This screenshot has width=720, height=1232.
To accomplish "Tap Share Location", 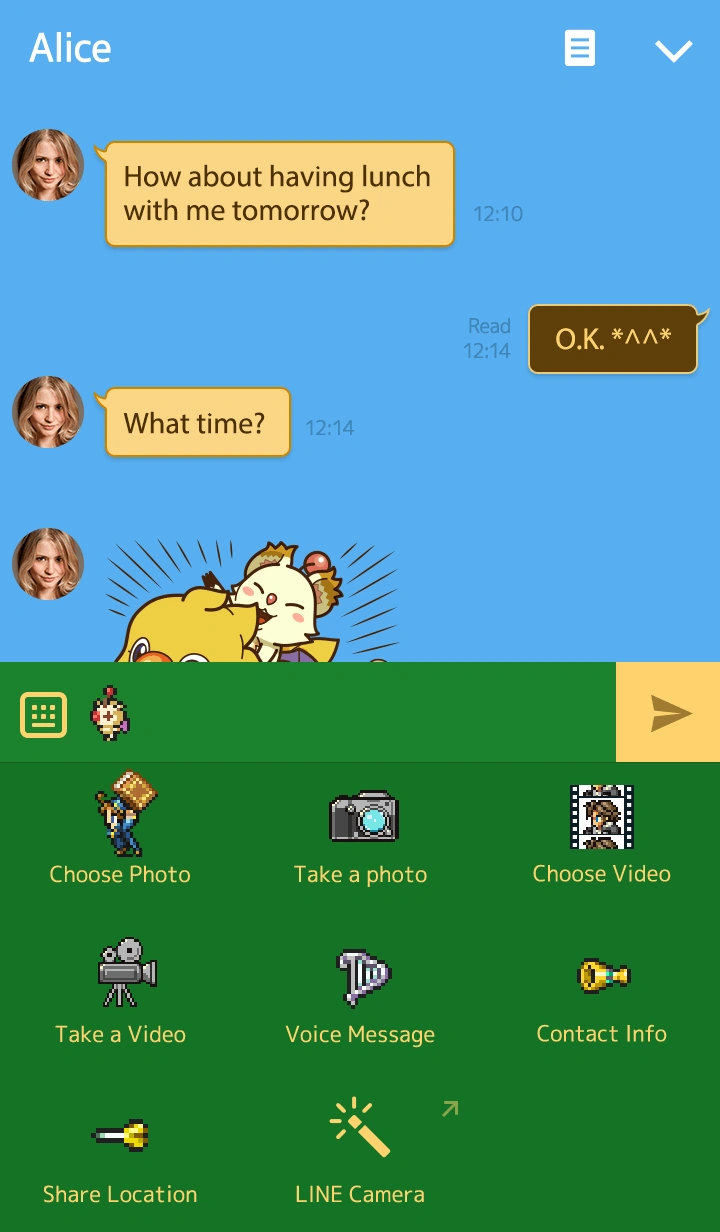I will coord(120,1152).
